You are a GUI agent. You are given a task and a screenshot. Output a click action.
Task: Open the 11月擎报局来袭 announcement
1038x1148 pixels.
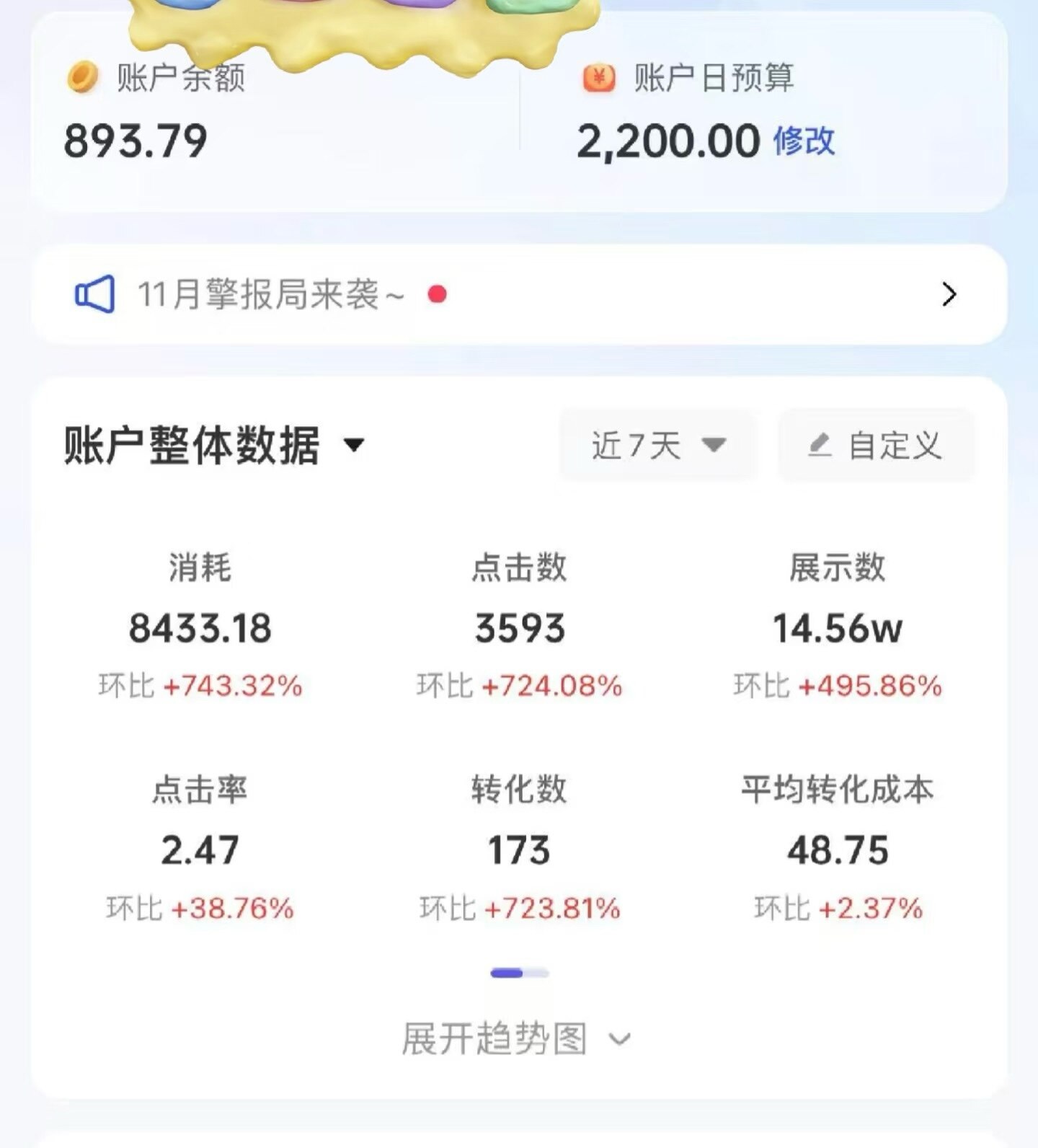tap(518, 294)
